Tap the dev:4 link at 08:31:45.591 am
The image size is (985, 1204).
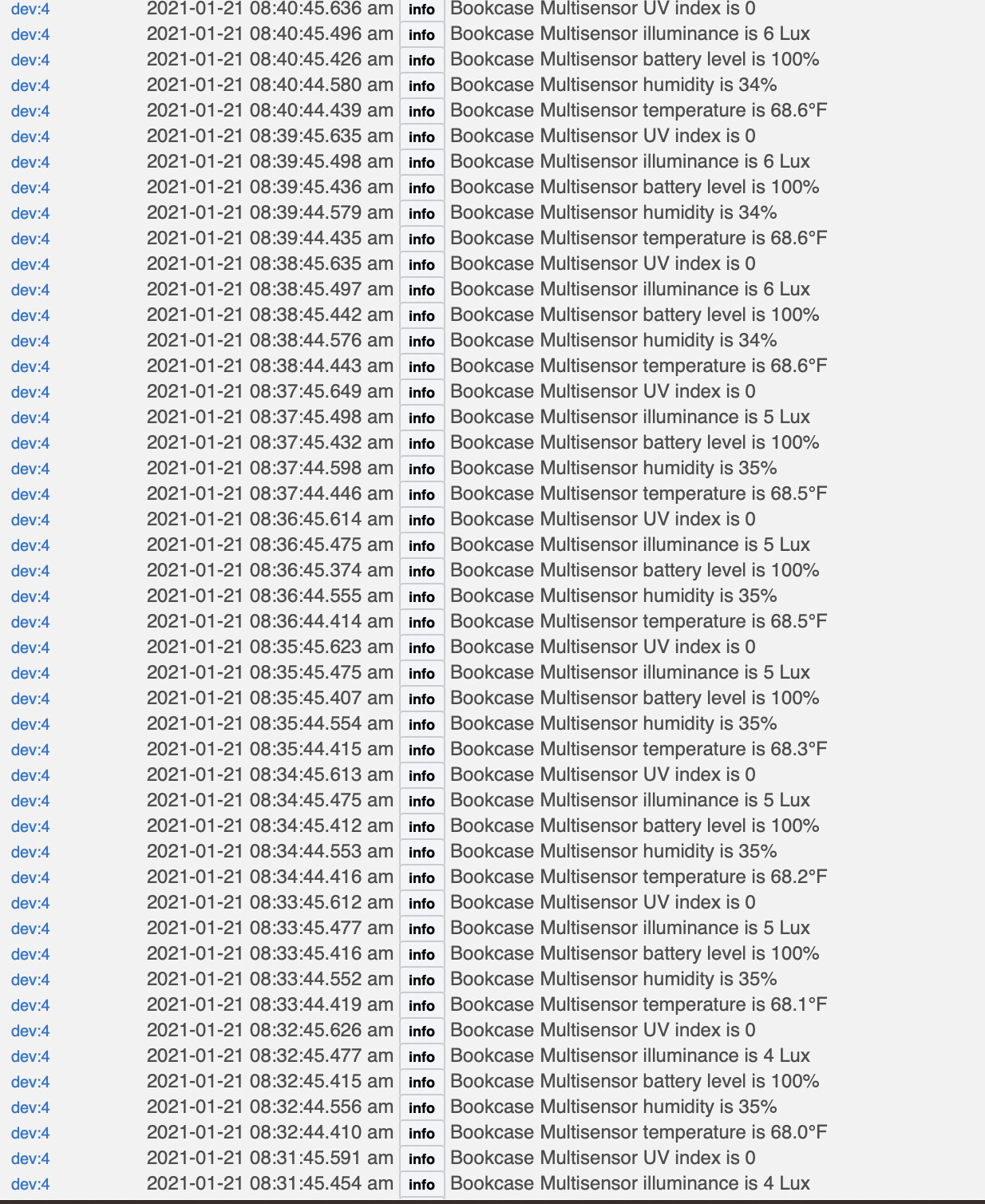[30, 1158]
